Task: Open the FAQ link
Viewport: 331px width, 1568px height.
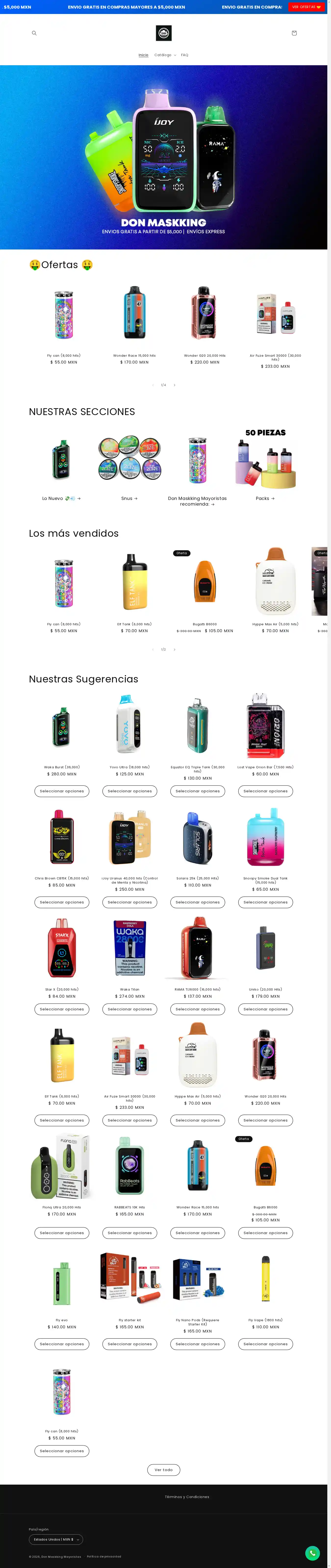Action: pos(184,55)
